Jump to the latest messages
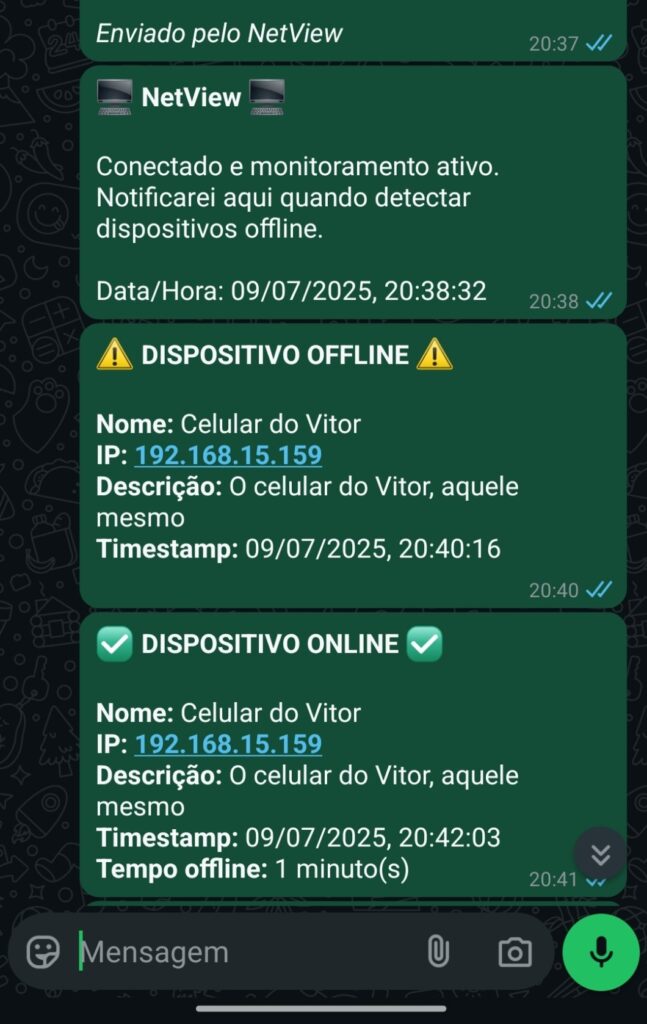This screenshot has height=1024, width=647. click(600, 853)
